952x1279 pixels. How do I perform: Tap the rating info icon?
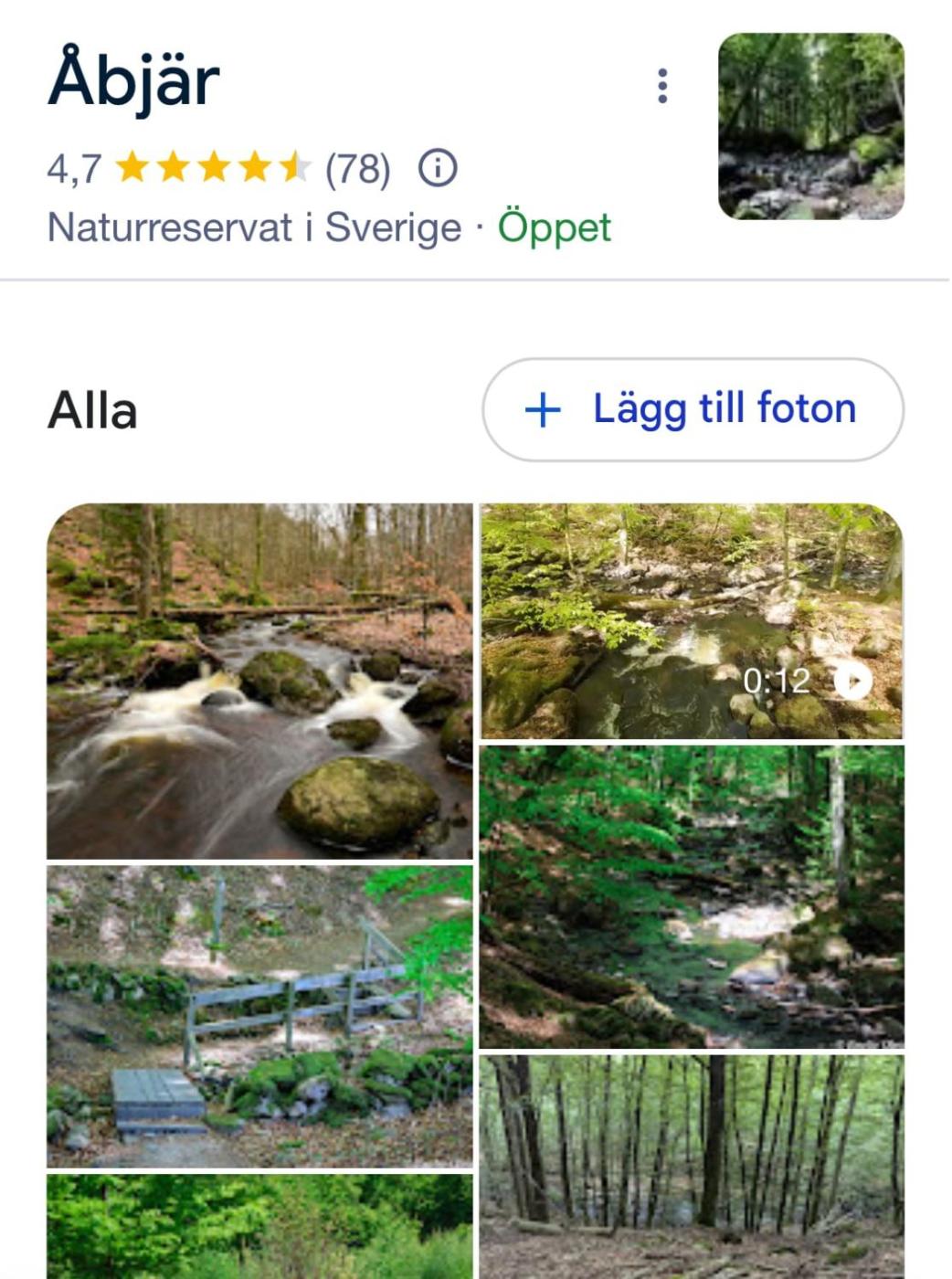(x=438, y=169)
